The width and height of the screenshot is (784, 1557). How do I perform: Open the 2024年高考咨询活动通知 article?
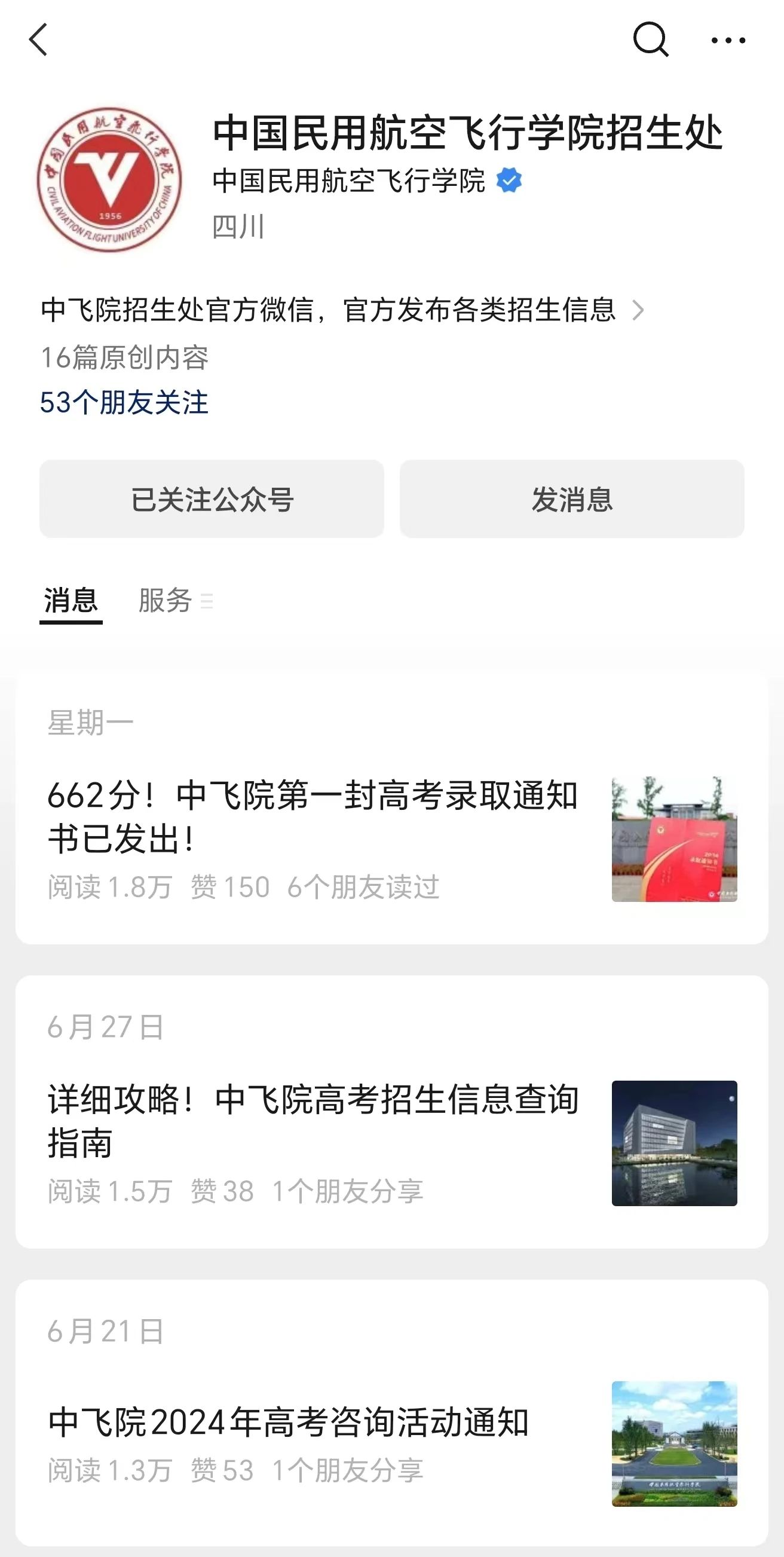coord(289,1423)
